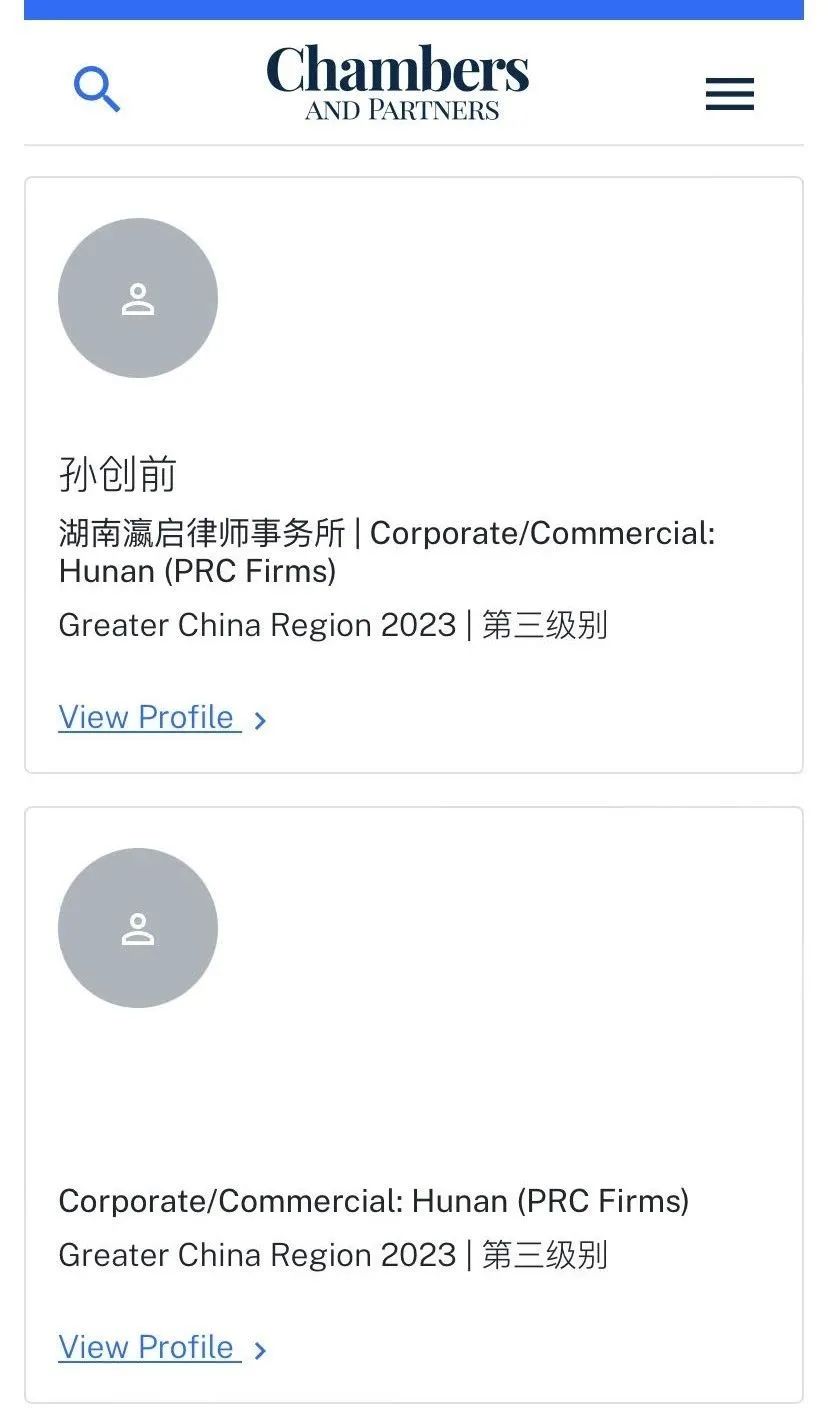Open the 孙创前 lawyer card

click(x=414, y=475)
